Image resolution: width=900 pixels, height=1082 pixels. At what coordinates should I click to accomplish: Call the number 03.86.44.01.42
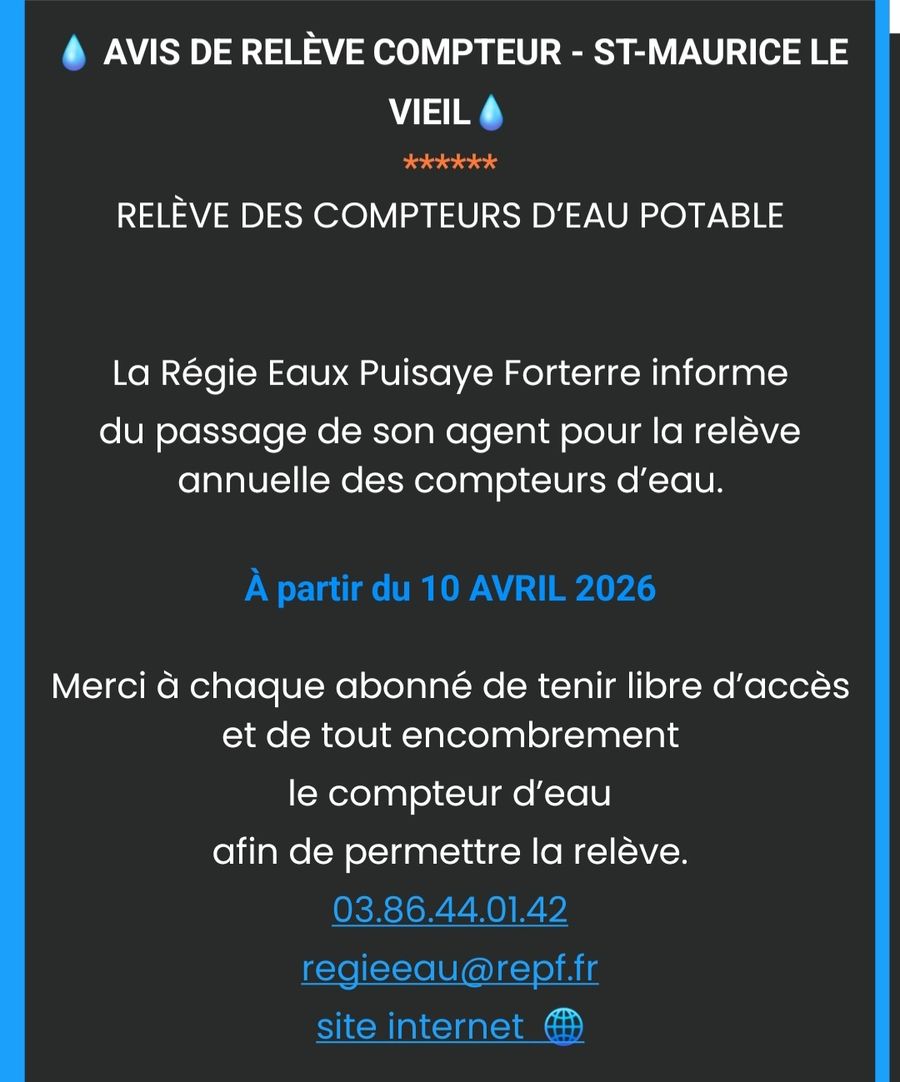tap(450, 909)
